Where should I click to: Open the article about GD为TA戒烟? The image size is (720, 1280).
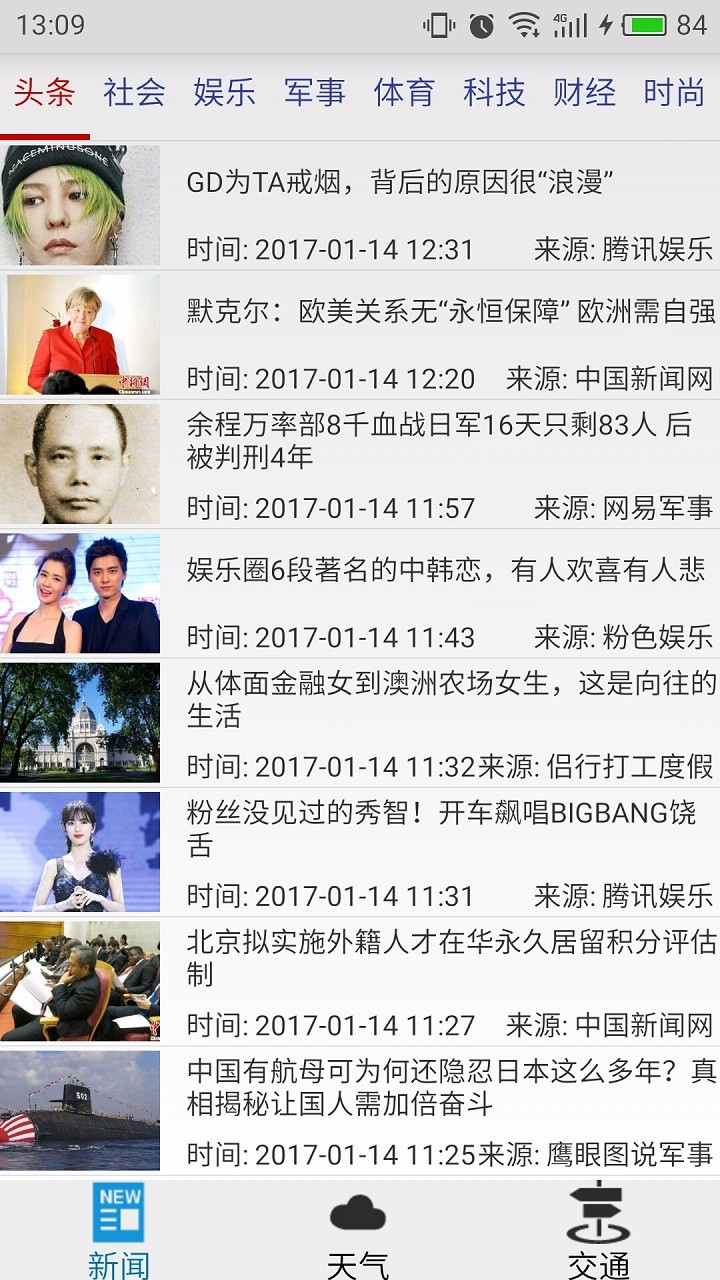[x=360, y=206]
